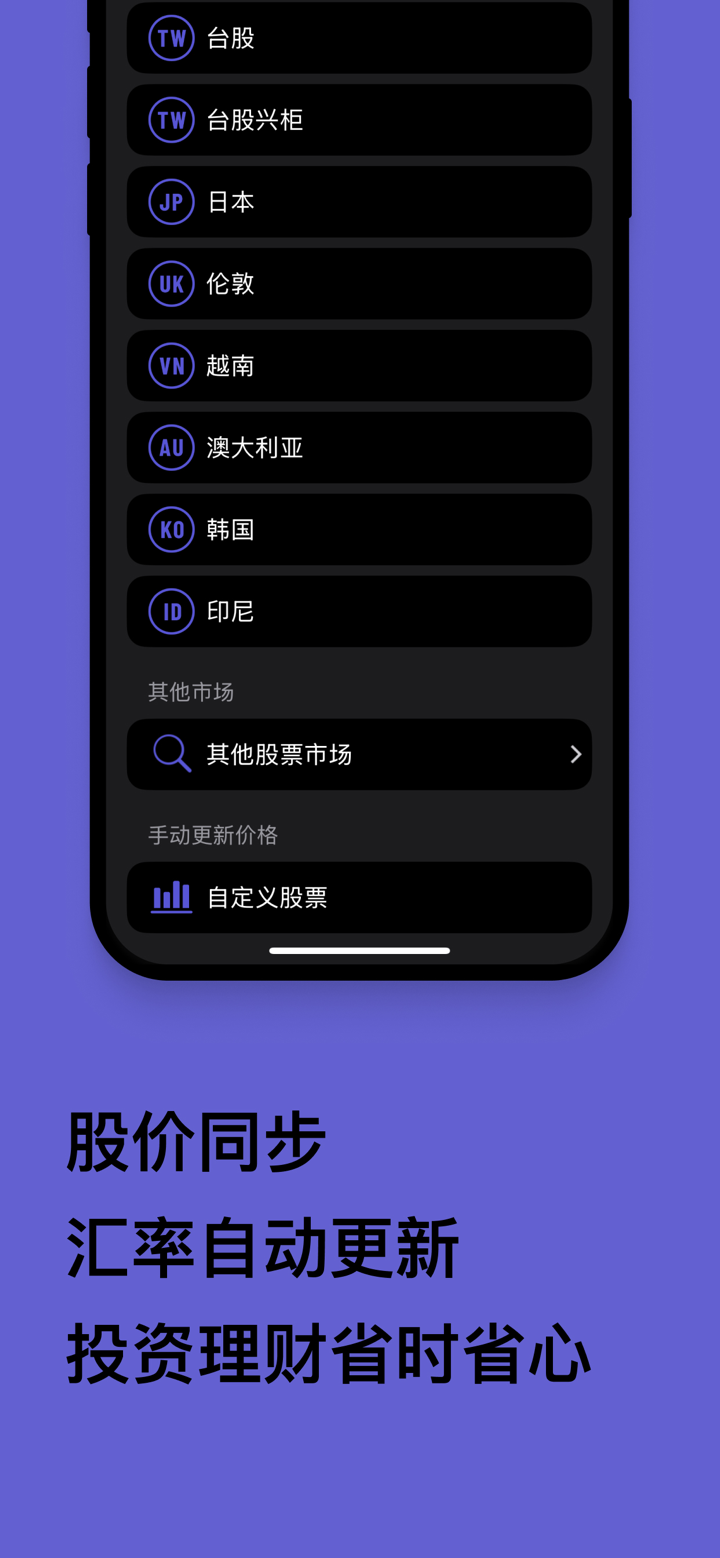Tap the VN icon for 越南 market
The width and height of the screenshot is (720, 1558).
coord(171,365)
